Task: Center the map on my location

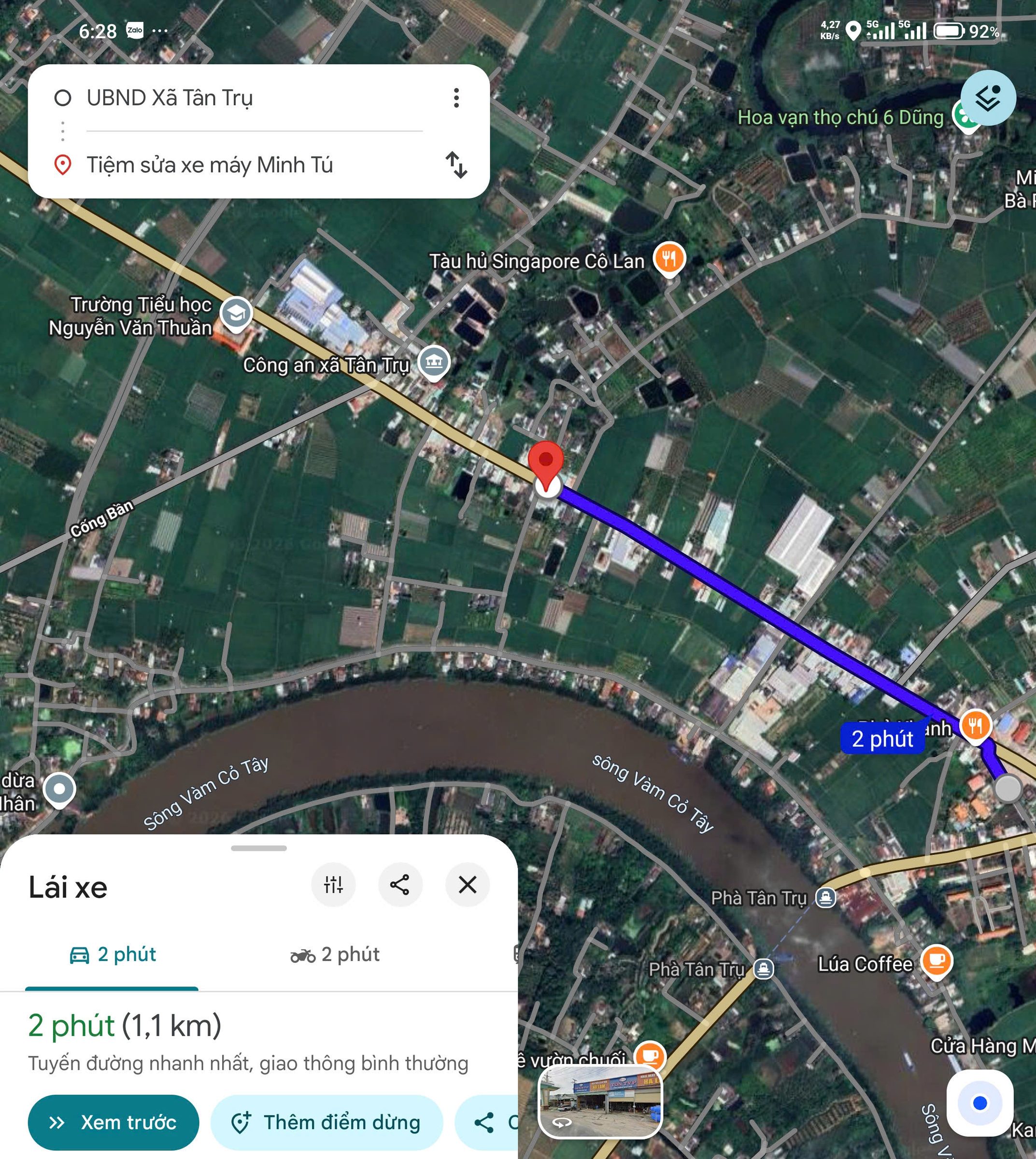Action: click(x=979, y=1103)
